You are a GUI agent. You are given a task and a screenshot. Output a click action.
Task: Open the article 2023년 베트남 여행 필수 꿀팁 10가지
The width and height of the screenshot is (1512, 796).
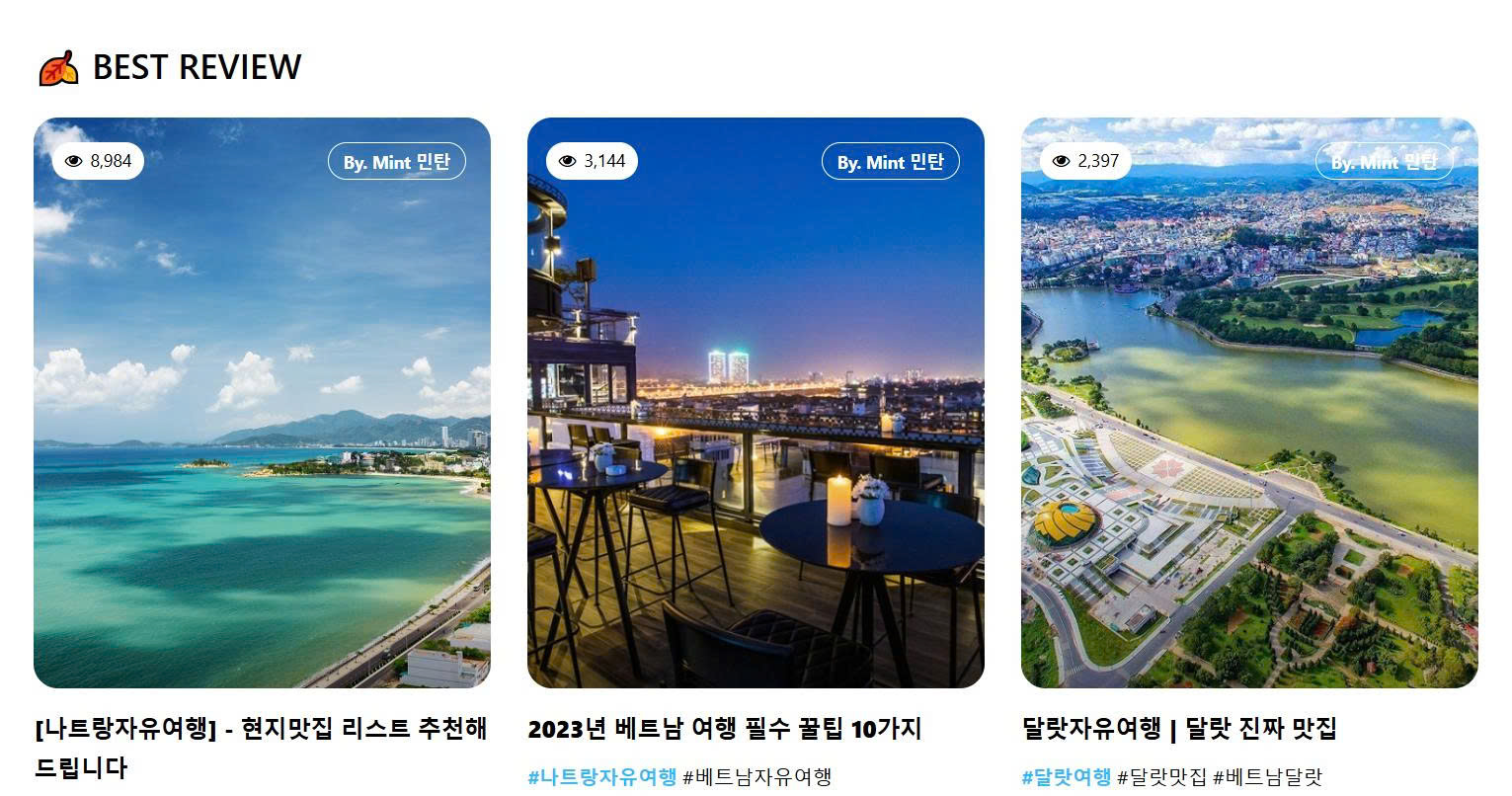point(724,730)
